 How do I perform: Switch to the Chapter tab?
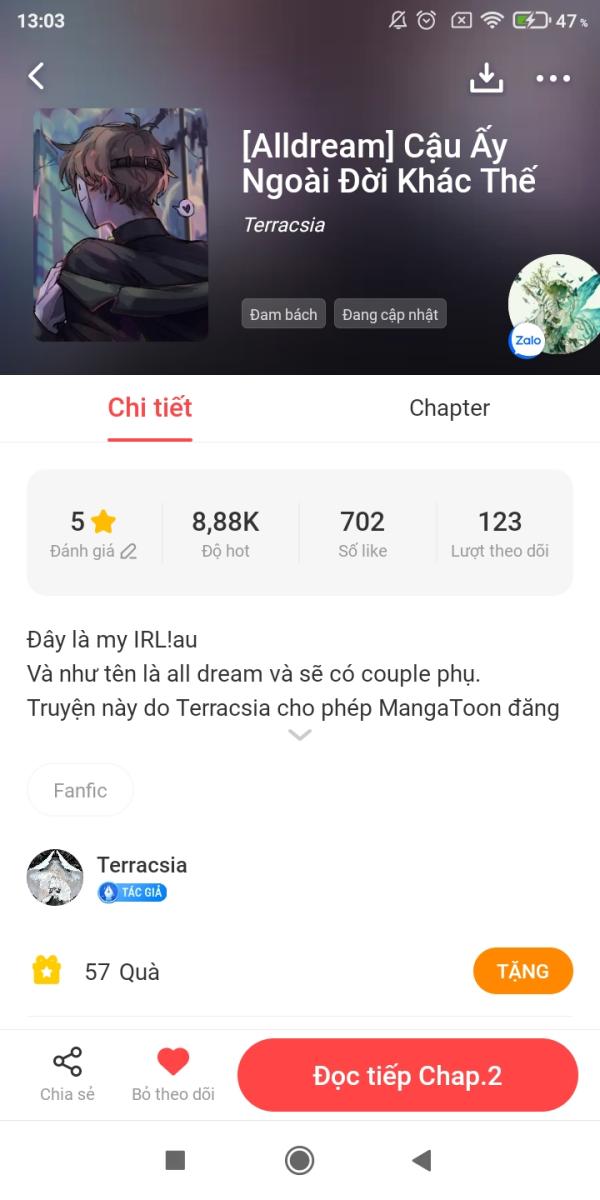click(x=449, y=408)
